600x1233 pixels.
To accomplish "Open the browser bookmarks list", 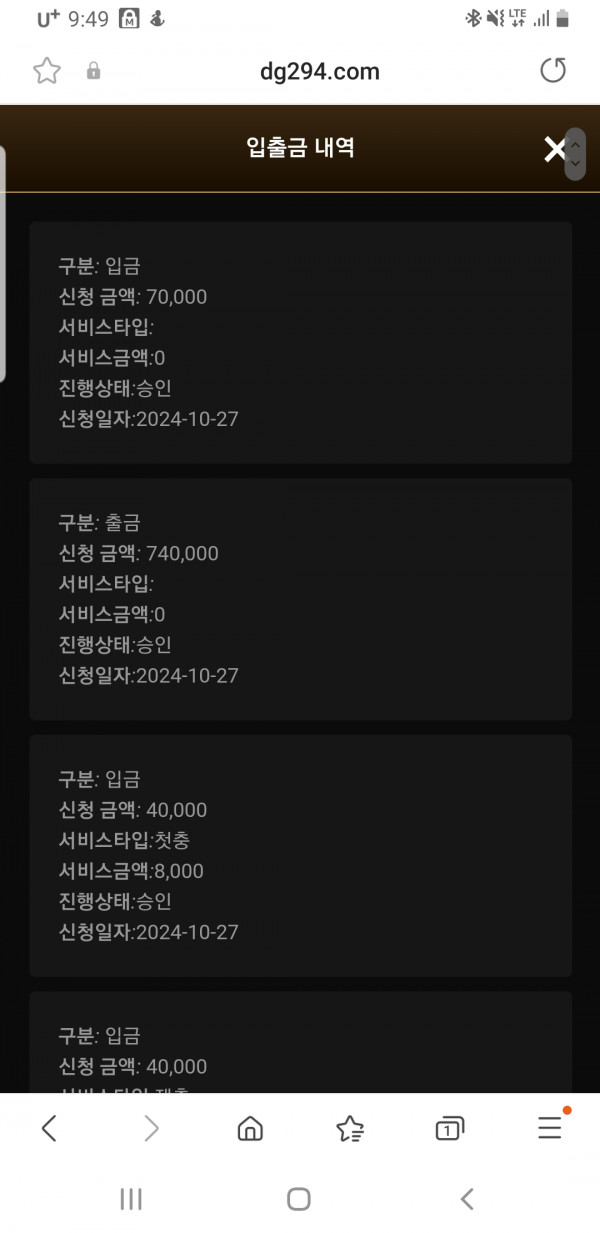I will tap(350, 1129).
